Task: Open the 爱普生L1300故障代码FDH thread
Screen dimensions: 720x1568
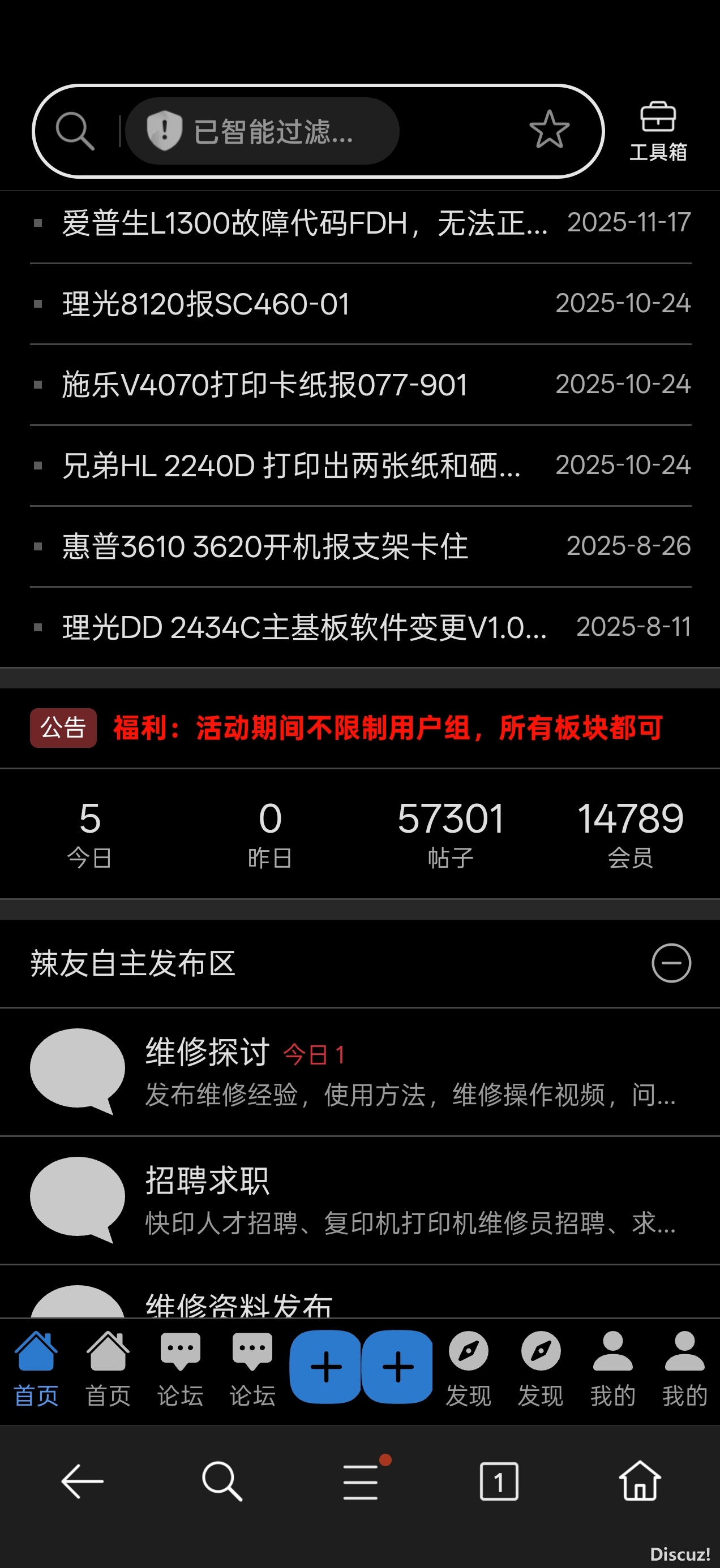Action: pyautogui.click(x=305, y=223)
